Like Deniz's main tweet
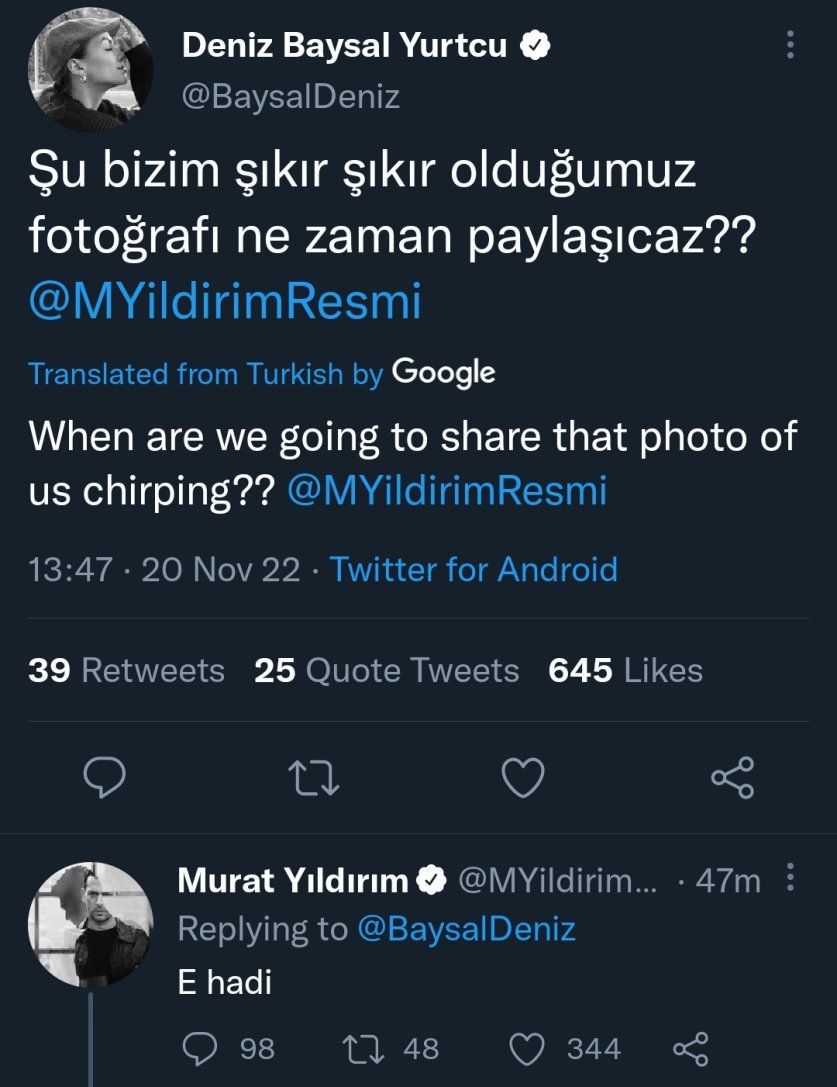837x1087 pixels. (523, 778)
